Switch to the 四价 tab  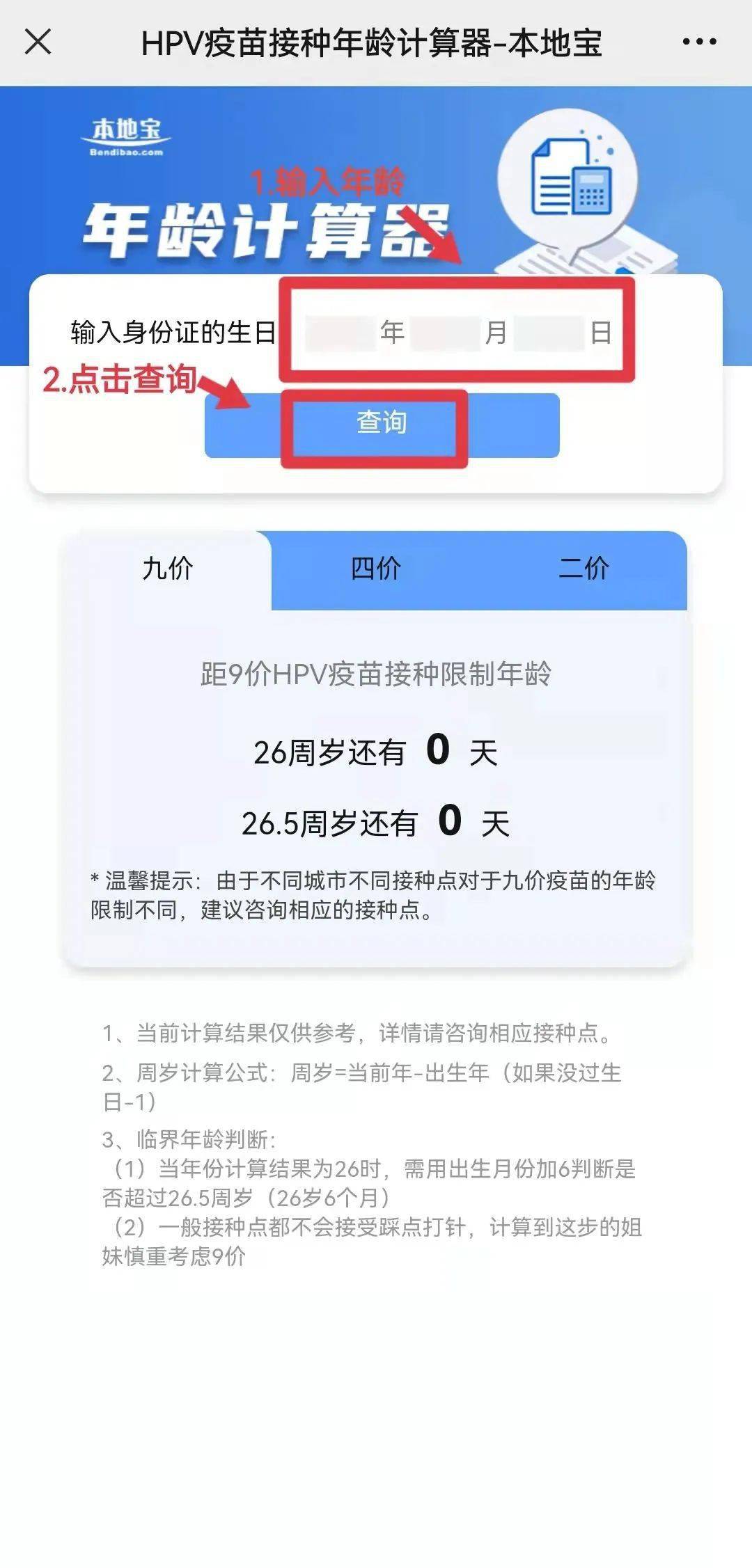tap(375, 569)
